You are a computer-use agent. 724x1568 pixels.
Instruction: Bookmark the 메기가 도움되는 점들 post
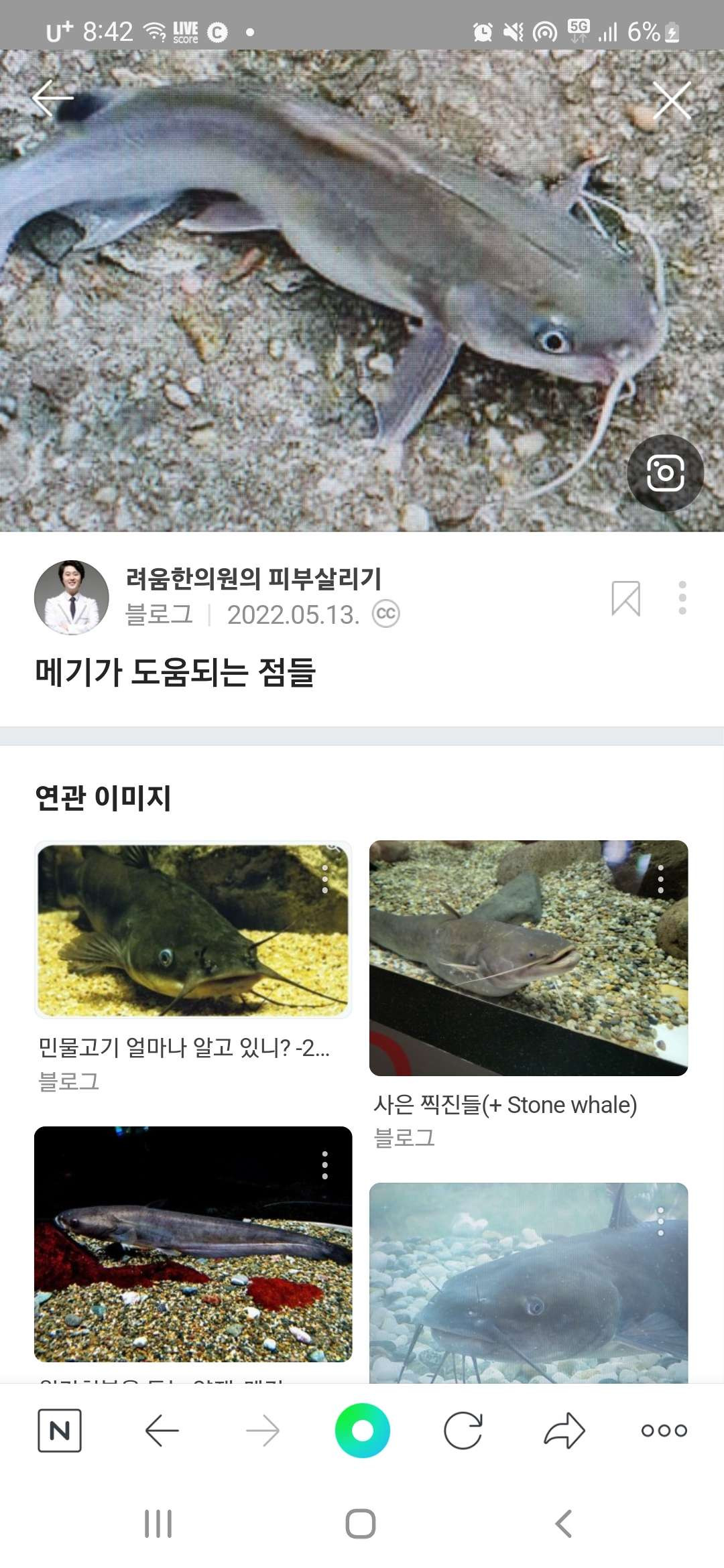coord(625,598)
